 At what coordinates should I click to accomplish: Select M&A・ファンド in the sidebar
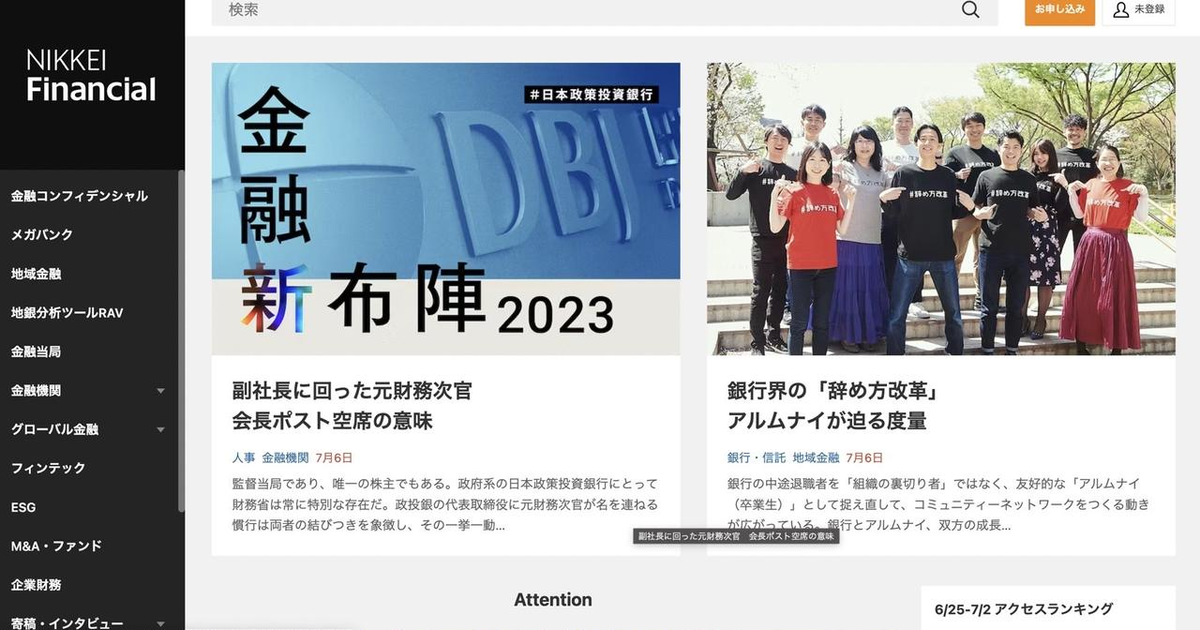pos(56,546)
